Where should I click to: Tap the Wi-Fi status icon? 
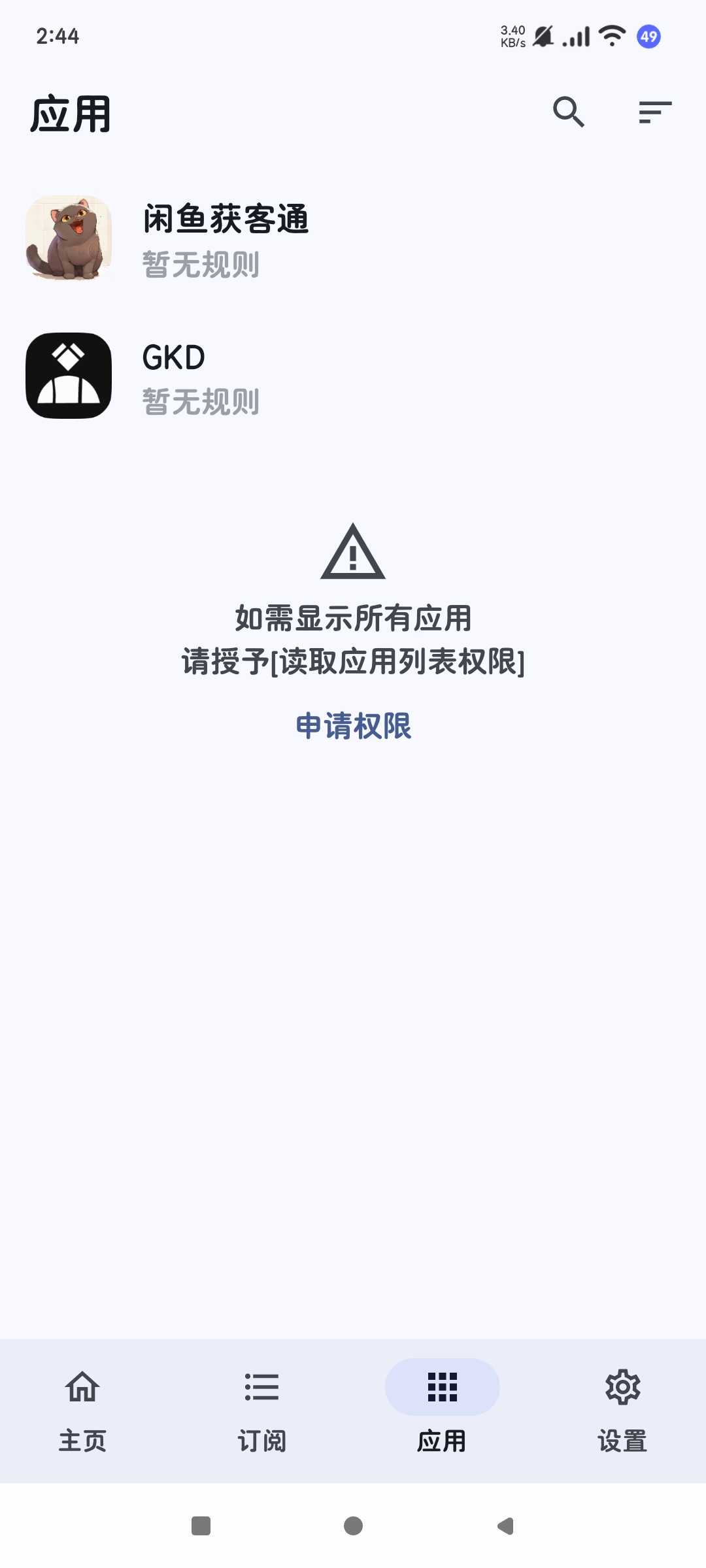point(612,37)
